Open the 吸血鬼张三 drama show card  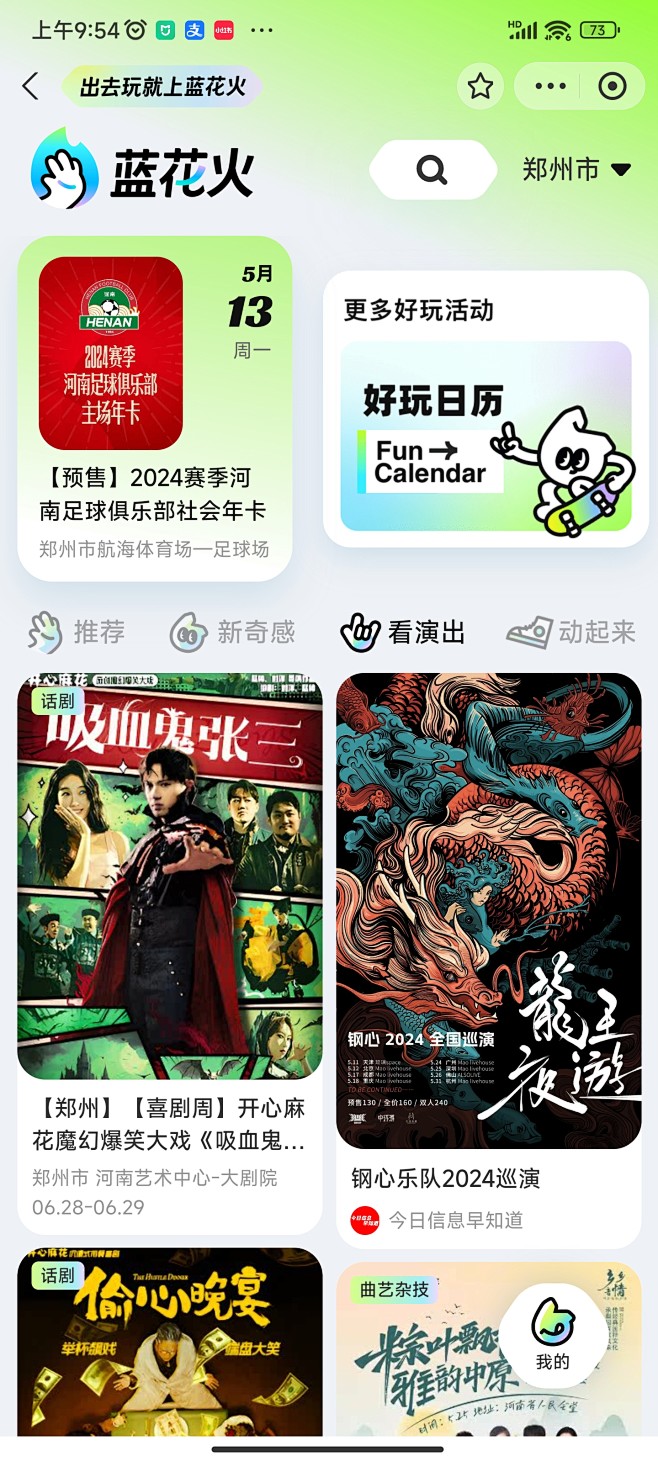coord(170,940)
